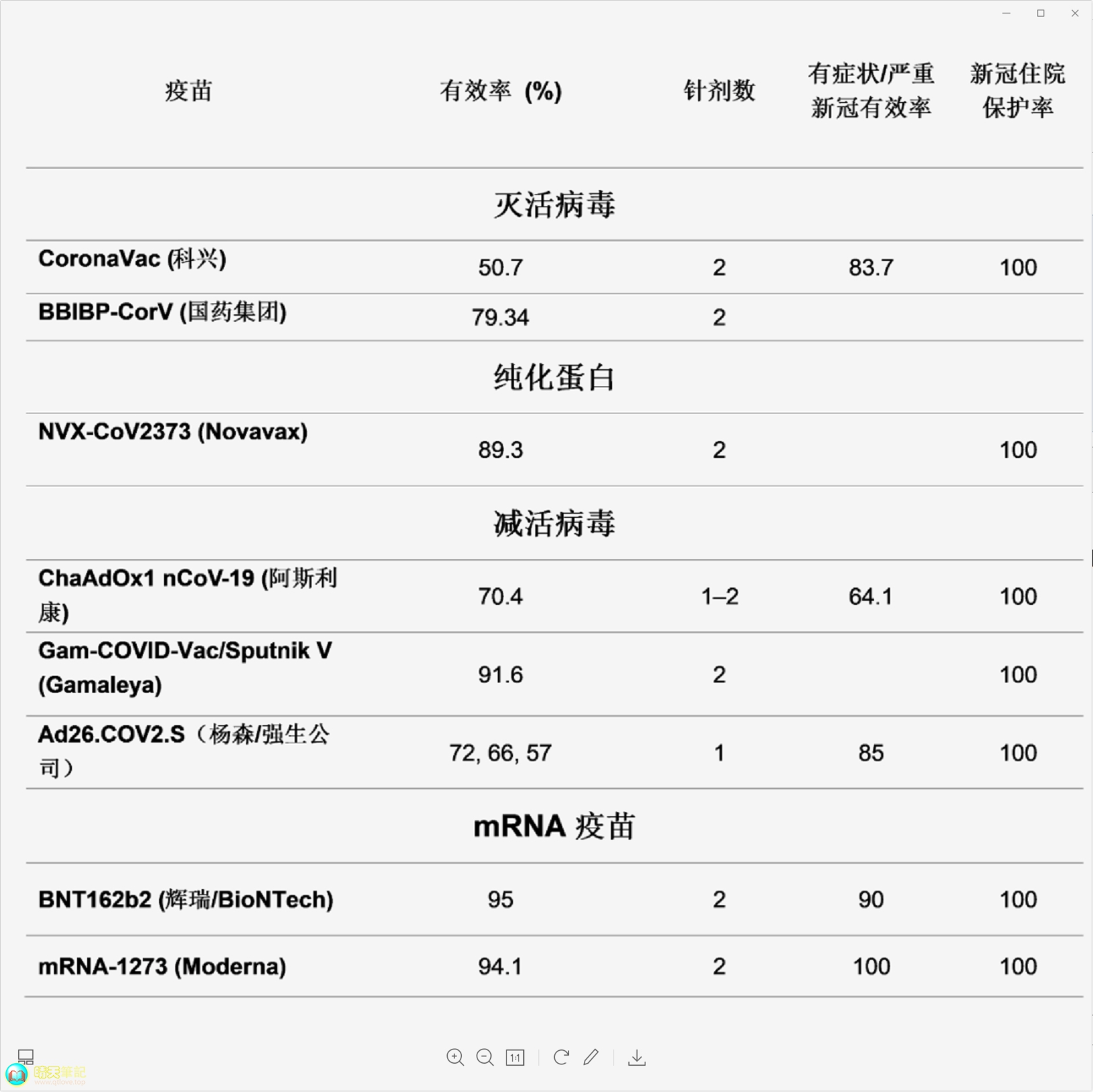The width and height of the screenshot is (1093, 1092).
Task: Zoom out of the image
Action: [x=485, y=1057]
